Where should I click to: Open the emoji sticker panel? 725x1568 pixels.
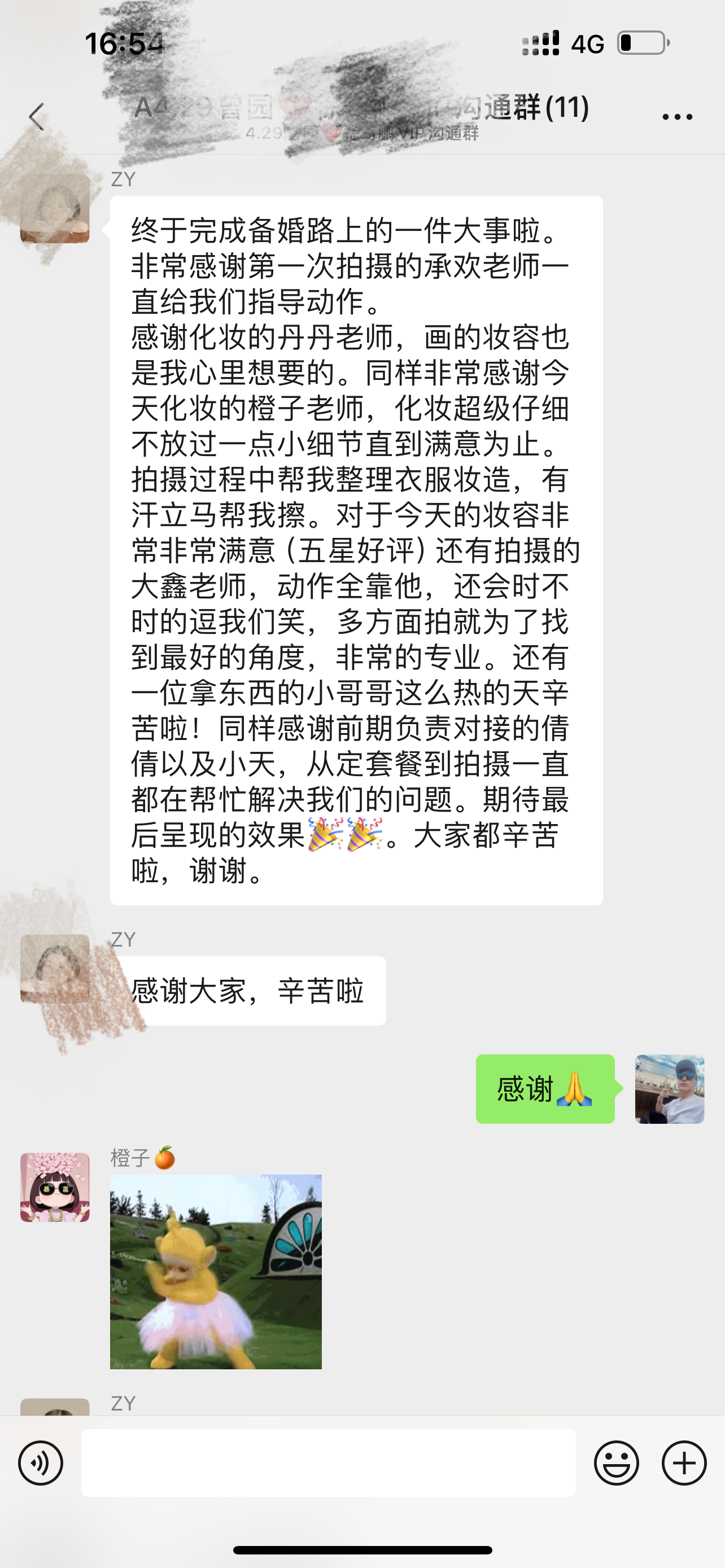[616, 1462]
